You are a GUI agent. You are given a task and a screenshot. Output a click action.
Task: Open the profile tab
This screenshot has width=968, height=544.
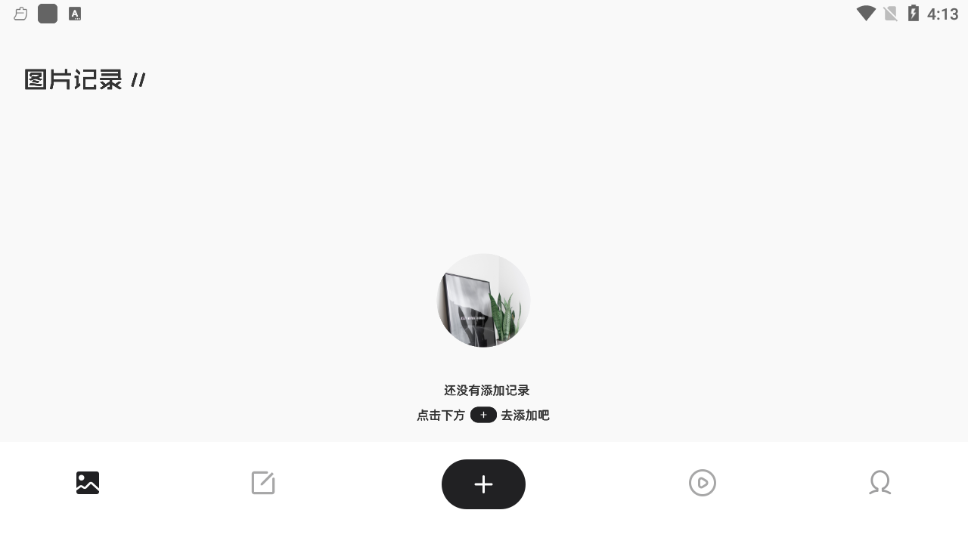(x=880, y=483)
